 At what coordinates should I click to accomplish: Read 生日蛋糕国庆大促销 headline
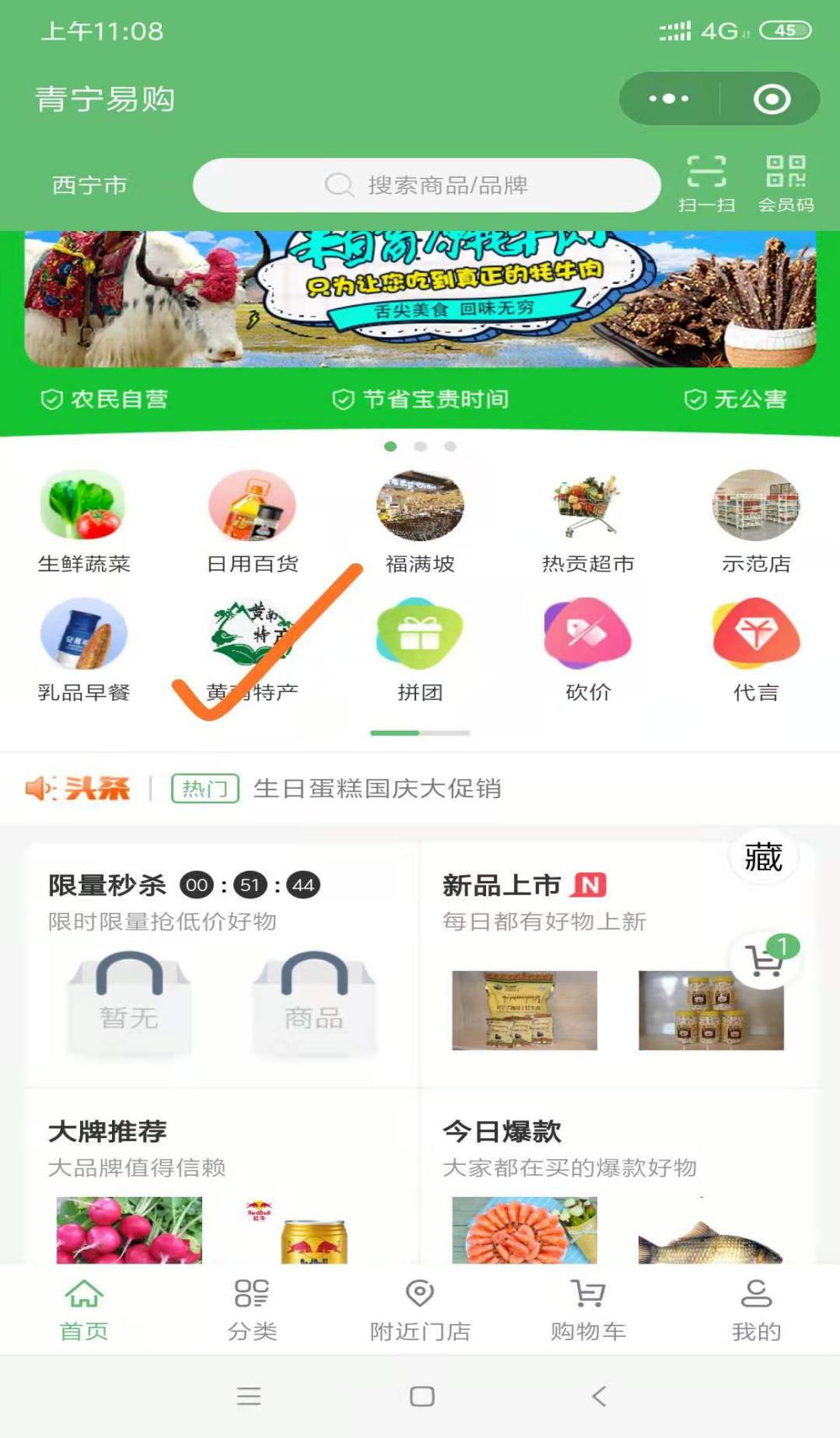pos(377,788)
